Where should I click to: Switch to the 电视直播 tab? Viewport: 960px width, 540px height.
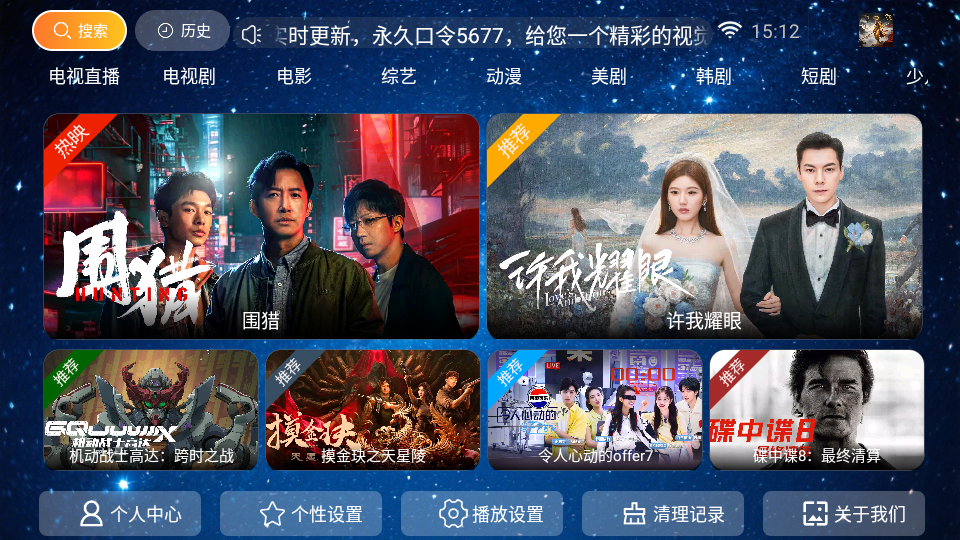84,76
